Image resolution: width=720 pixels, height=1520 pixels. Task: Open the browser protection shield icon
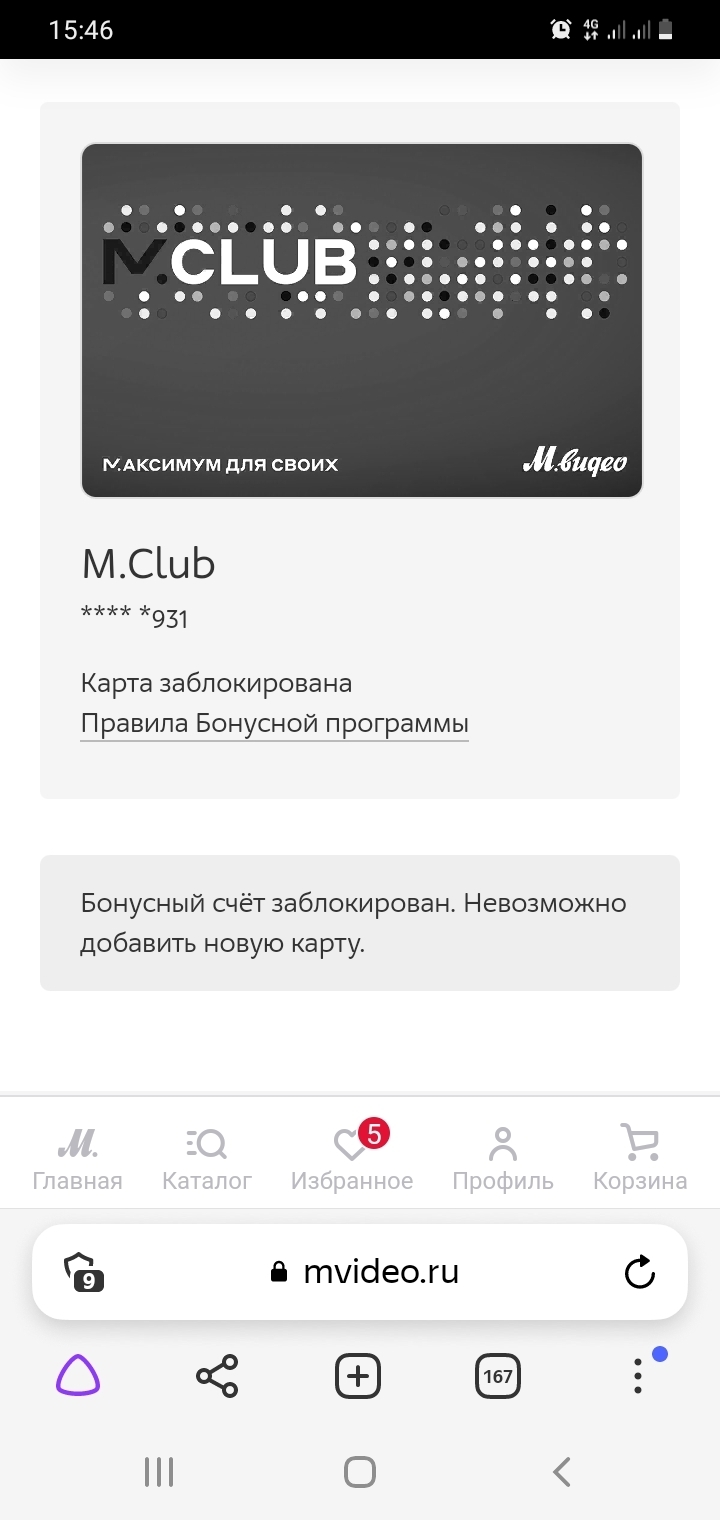[84, 1272]
